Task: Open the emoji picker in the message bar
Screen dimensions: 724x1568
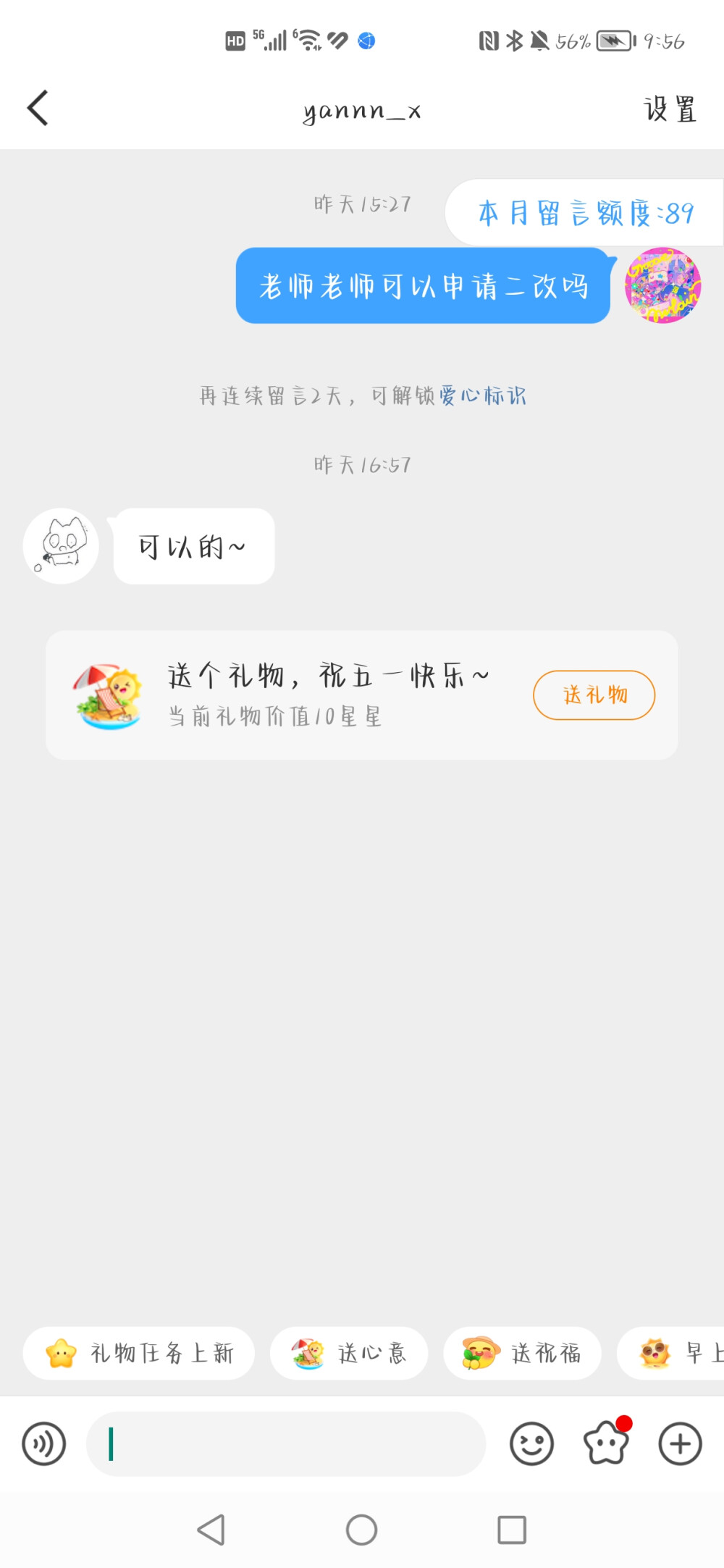Action: pyautogui.click(x=531, y=1443)
